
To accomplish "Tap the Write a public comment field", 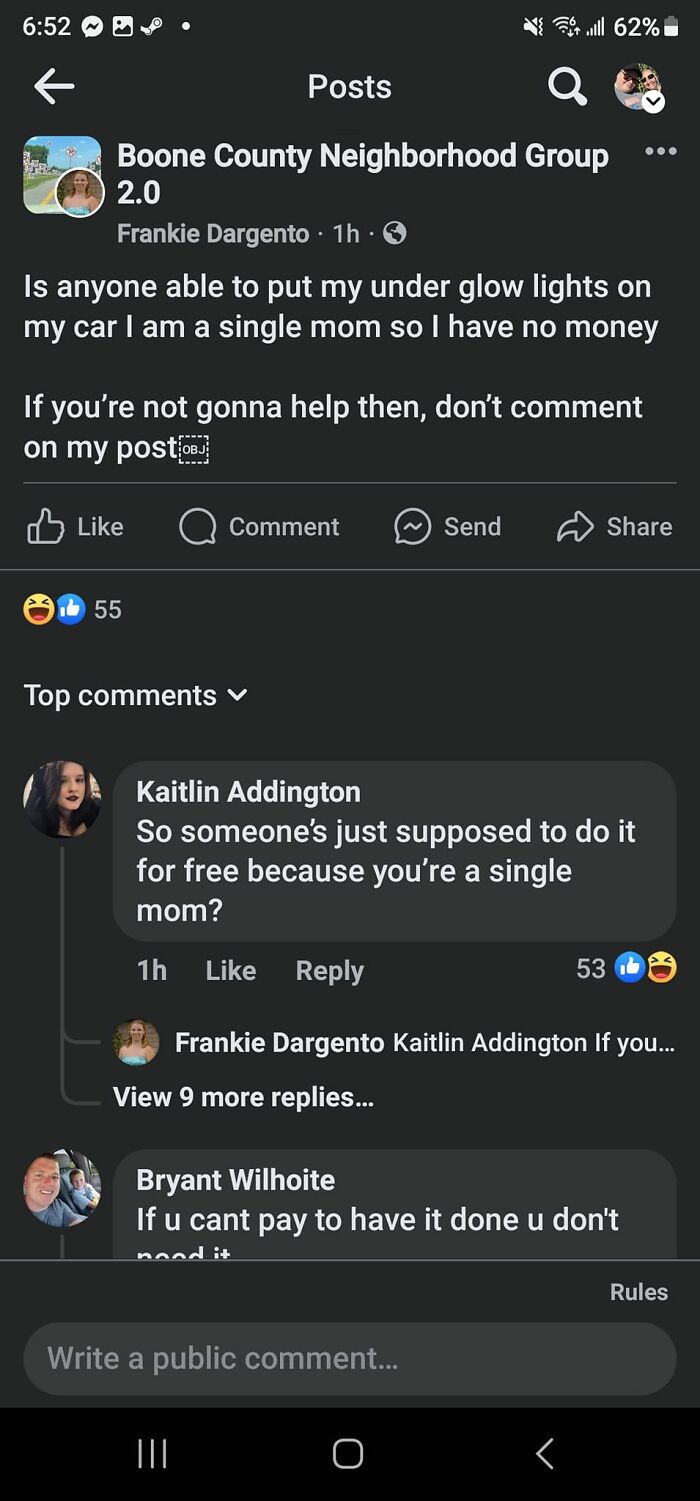I will pyautogui.click(x=350, y=1358).
